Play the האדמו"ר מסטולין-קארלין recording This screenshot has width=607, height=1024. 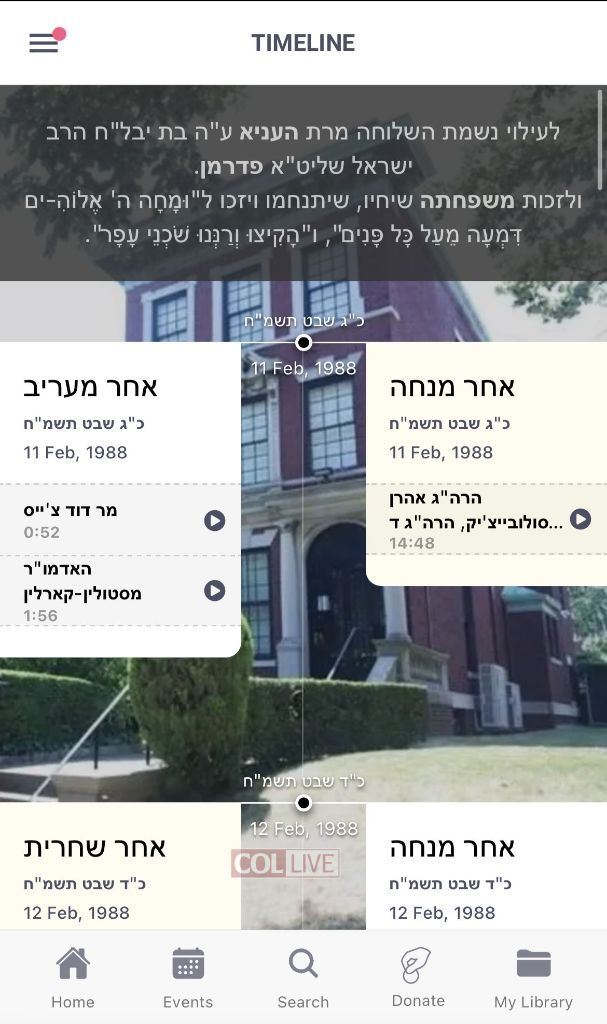(214, 590)
